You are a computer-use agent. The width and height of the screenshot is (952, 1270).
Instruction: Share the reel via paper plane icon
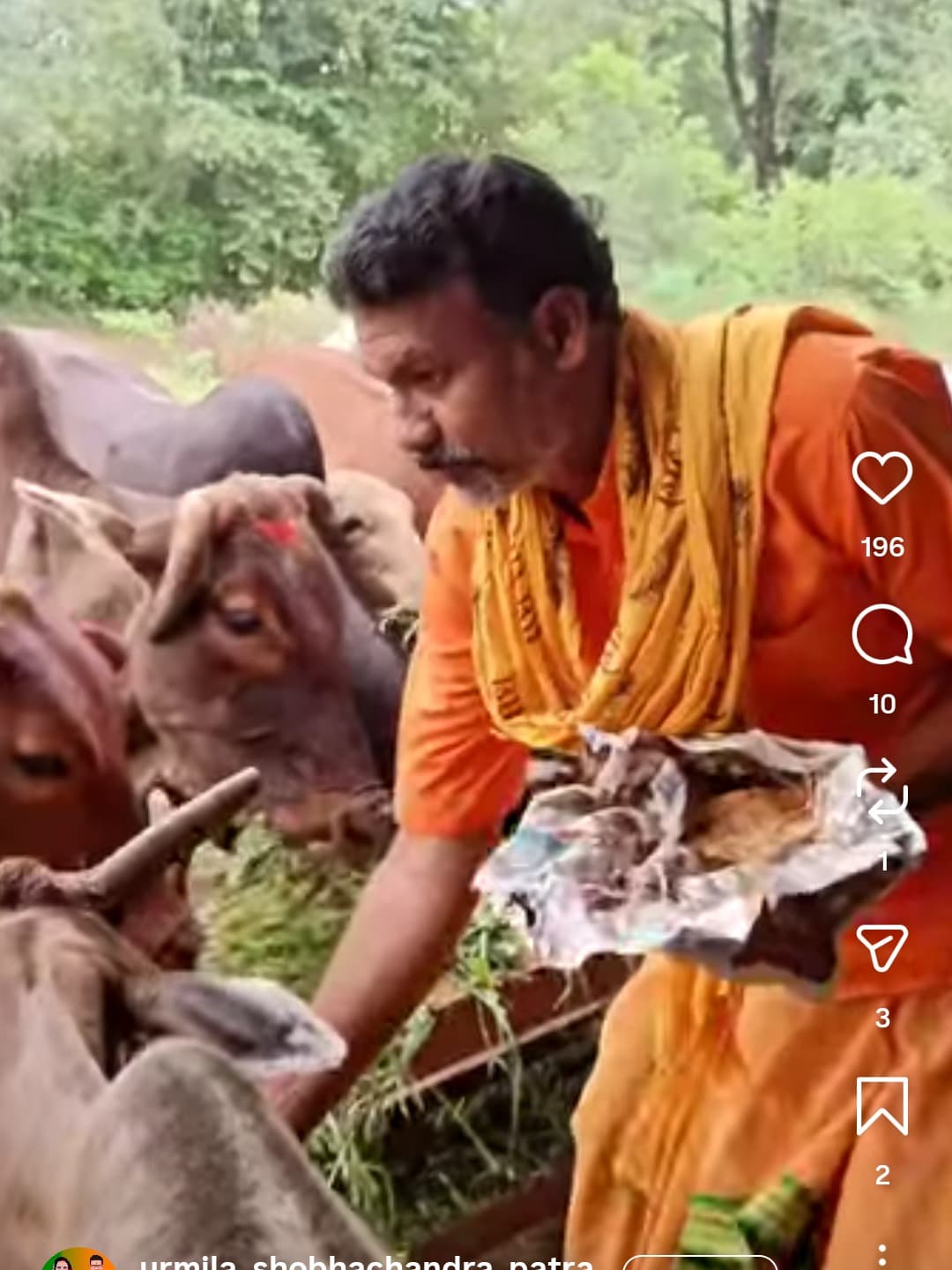click(x=881, y=948)
